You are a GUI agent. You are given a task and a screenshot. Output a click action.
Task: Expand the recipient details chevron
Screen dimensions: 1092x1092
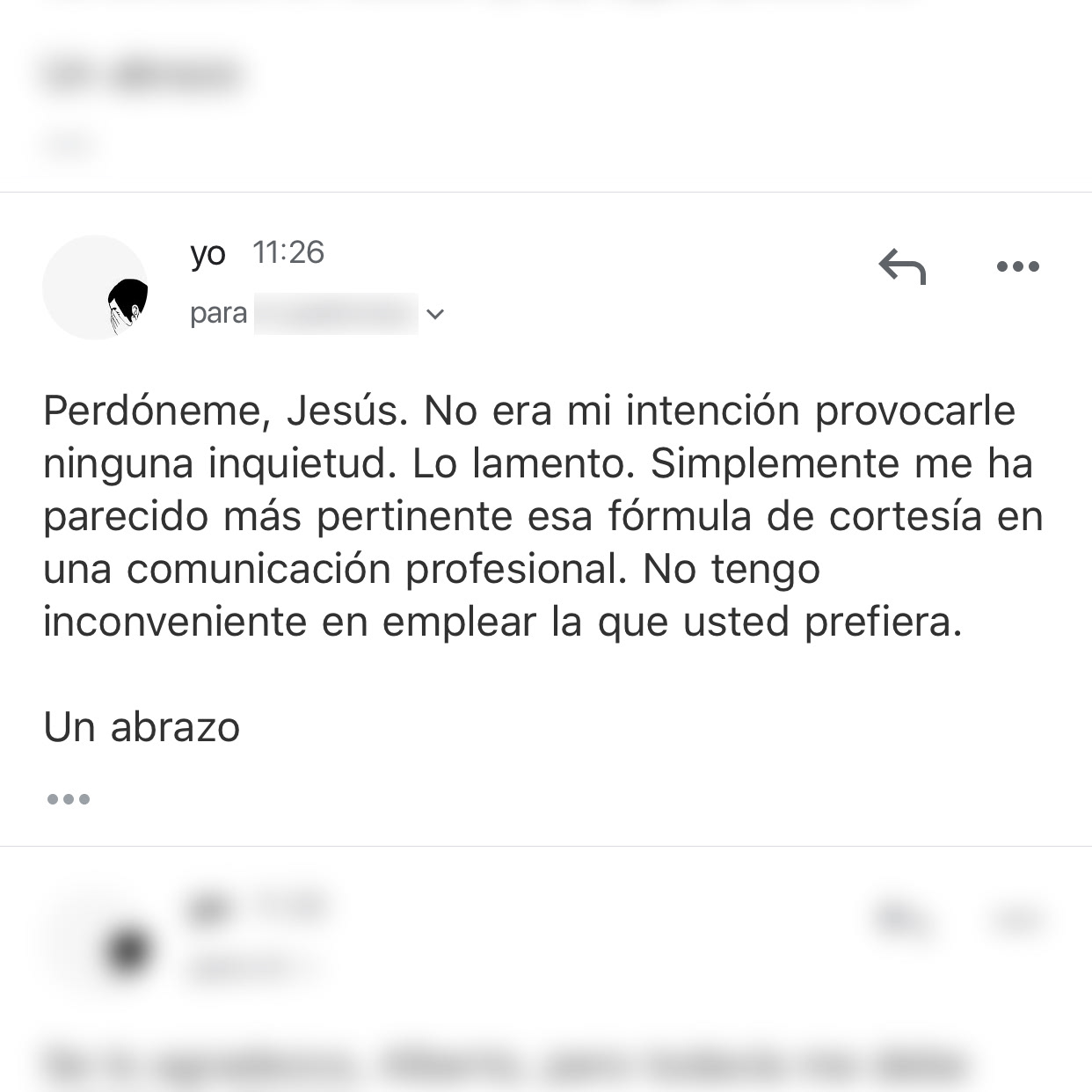click(435, 314)
